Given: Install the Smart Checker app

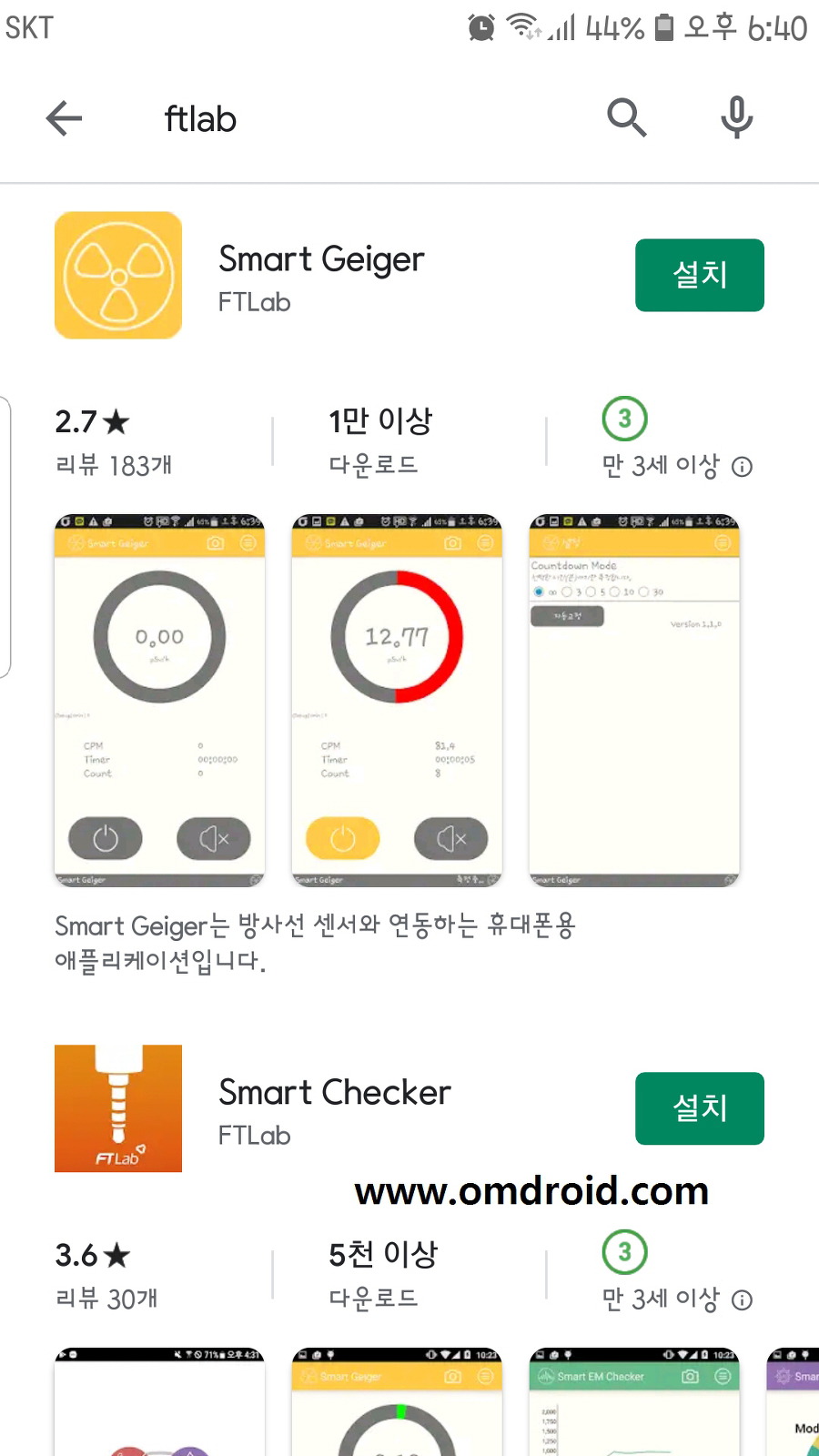Looking at the screenshot, I should [x=699, y=1108].
